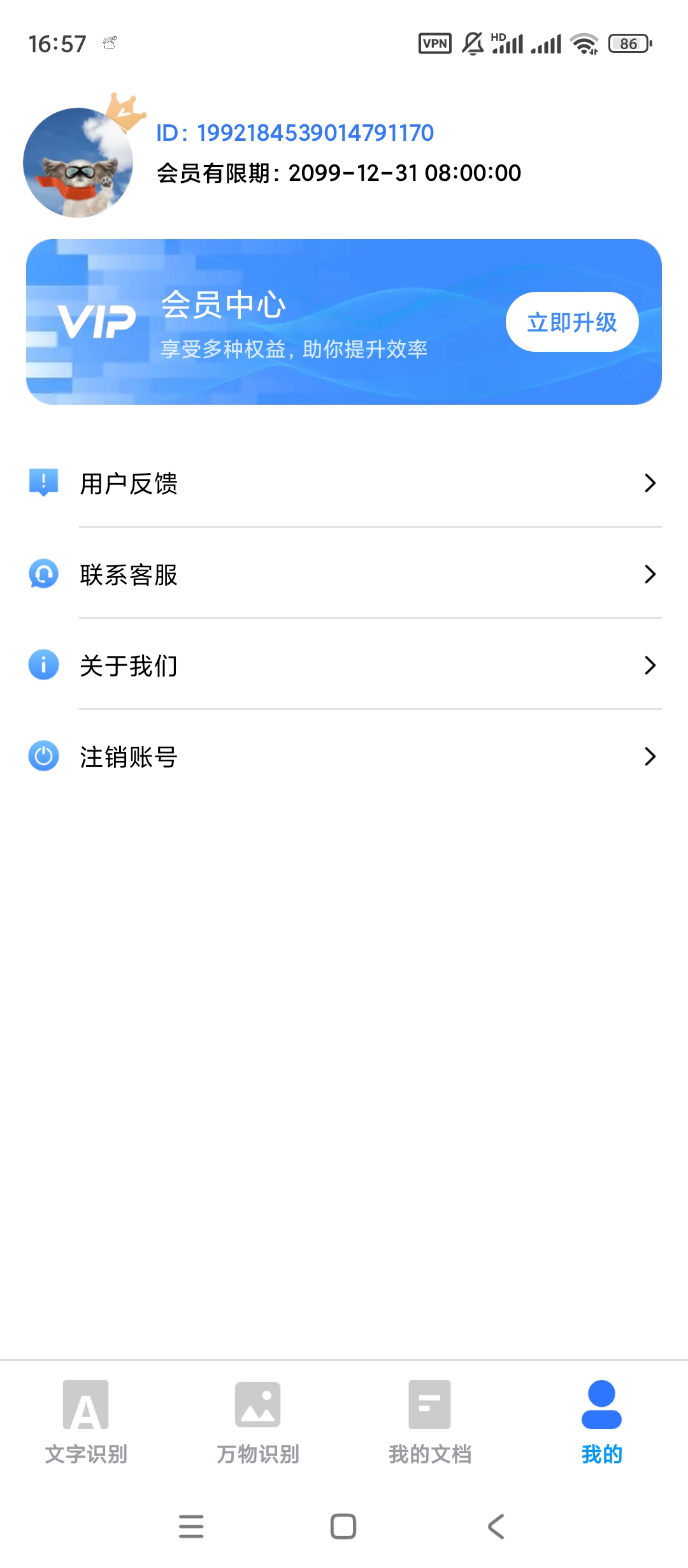The width and height of the screenshot is (688, 1568).
Task: Tap the 立即升级 upgrade button
Action: [x=571, y=322]
